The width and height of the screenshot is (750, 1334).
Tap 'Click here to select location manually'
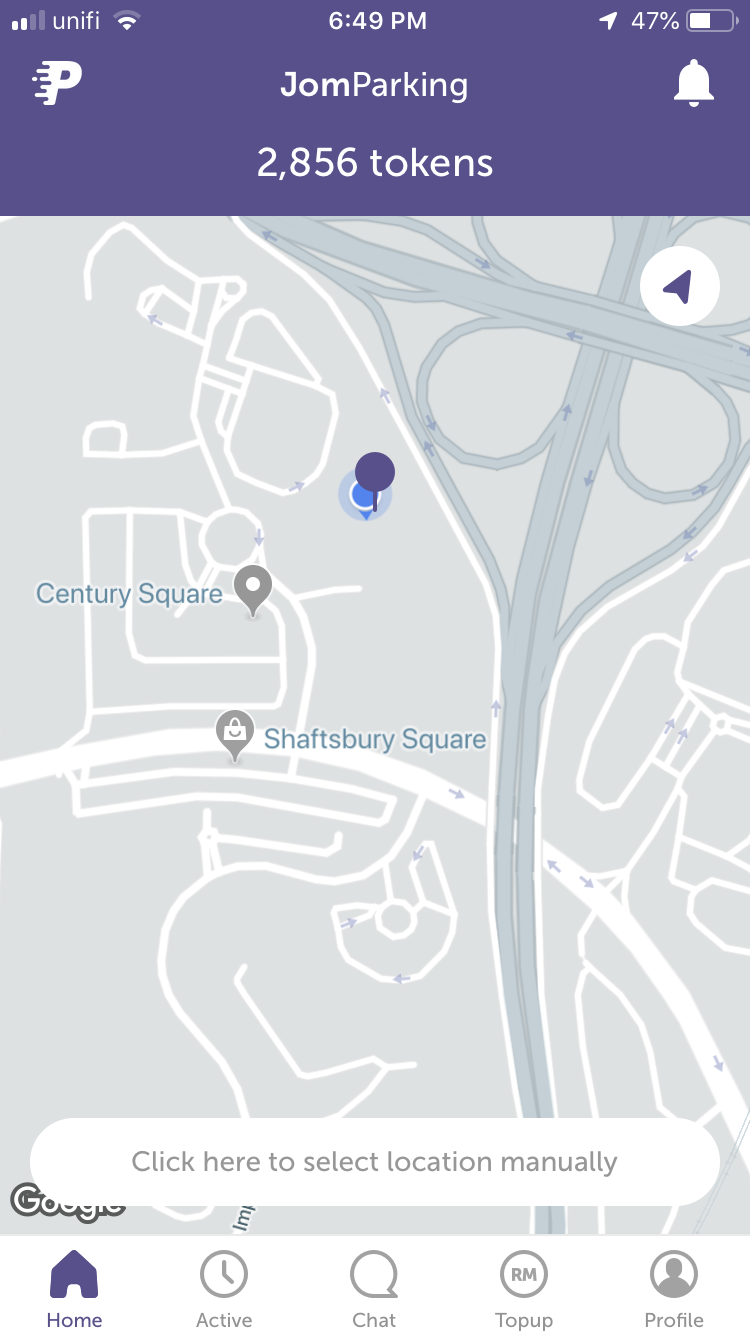[x=375, y=1162]
